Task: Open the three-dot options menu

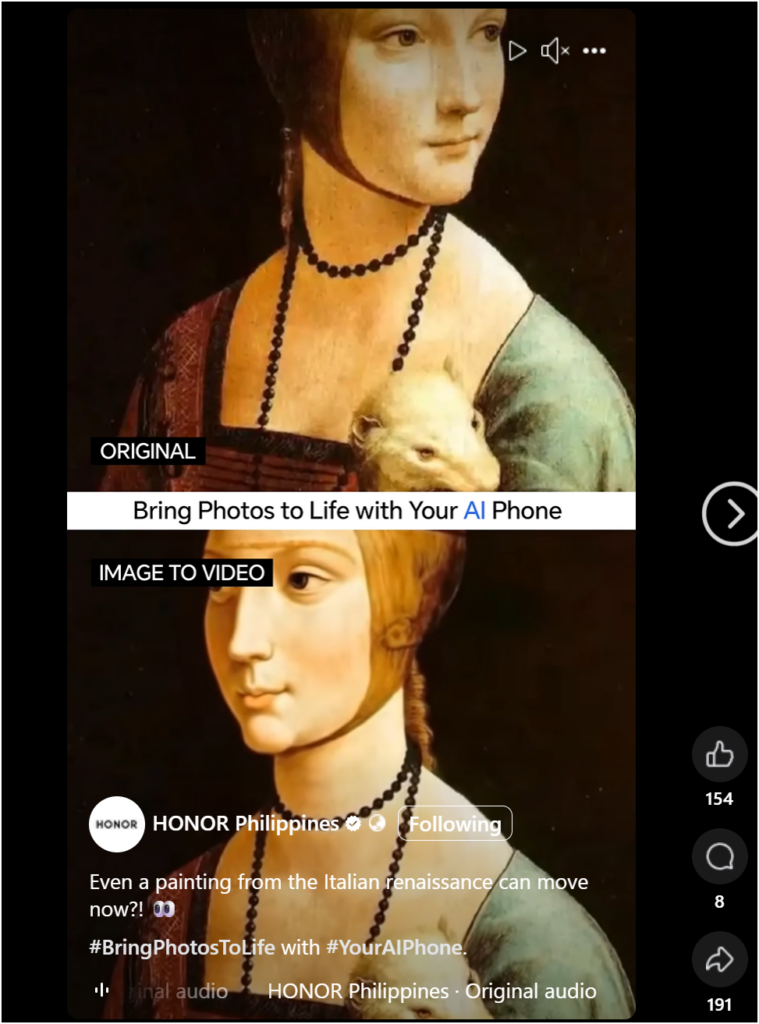Action: [x=594, y=51]
